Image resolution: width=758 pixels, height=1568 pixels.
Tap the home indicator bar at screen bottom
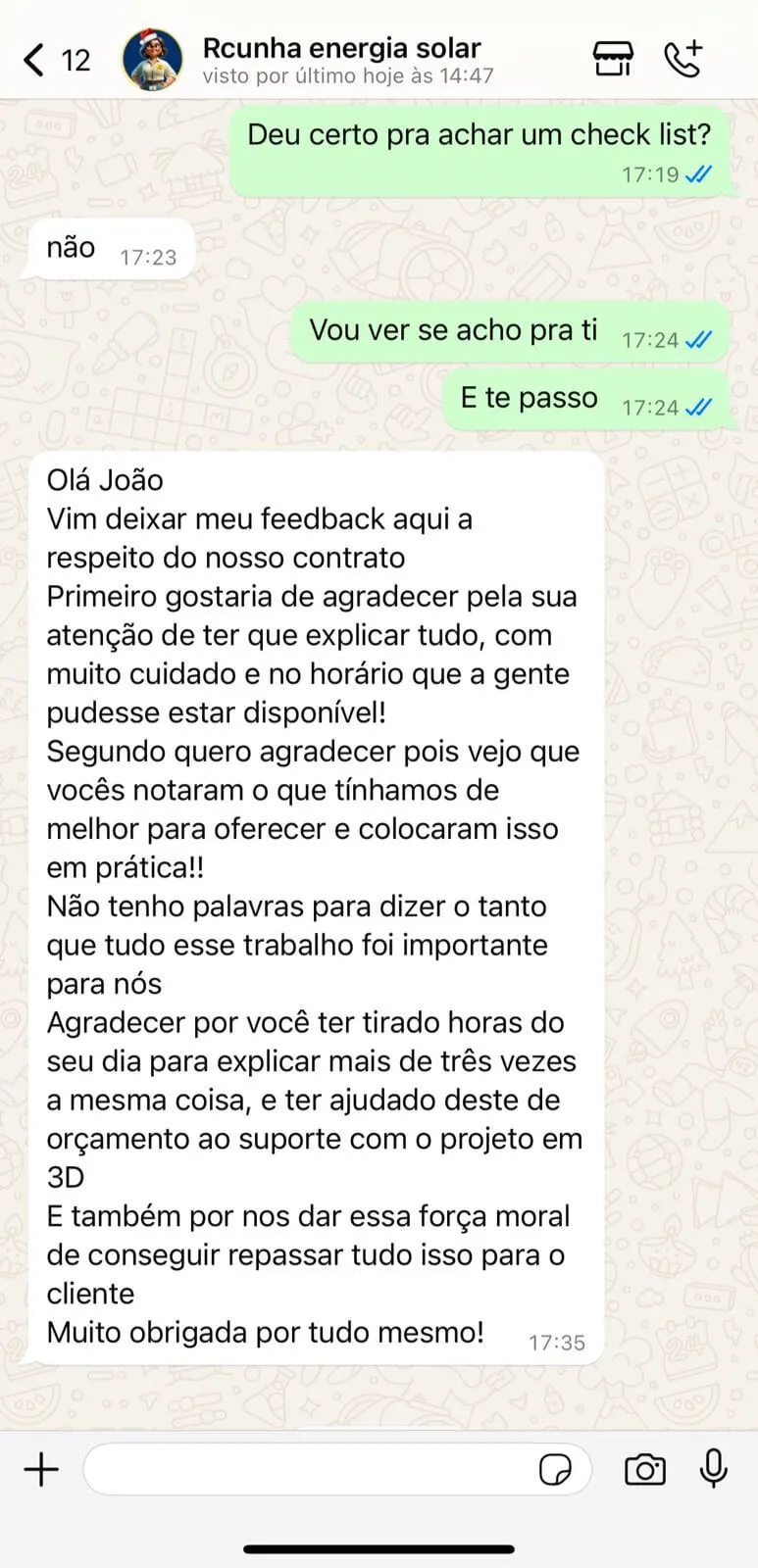coord(379,1549)
